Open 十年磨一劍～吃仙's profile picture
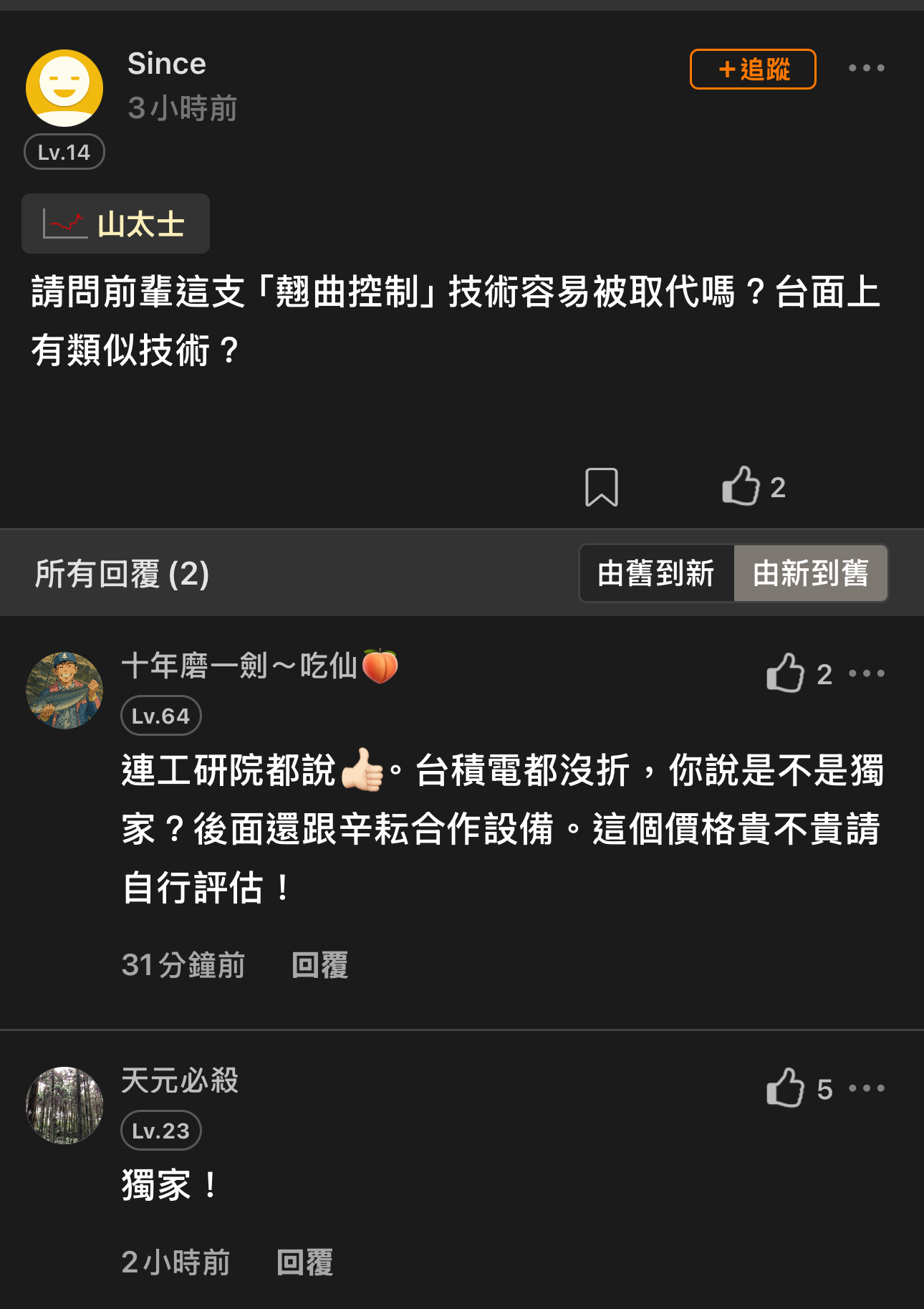 tap(64, 691)
